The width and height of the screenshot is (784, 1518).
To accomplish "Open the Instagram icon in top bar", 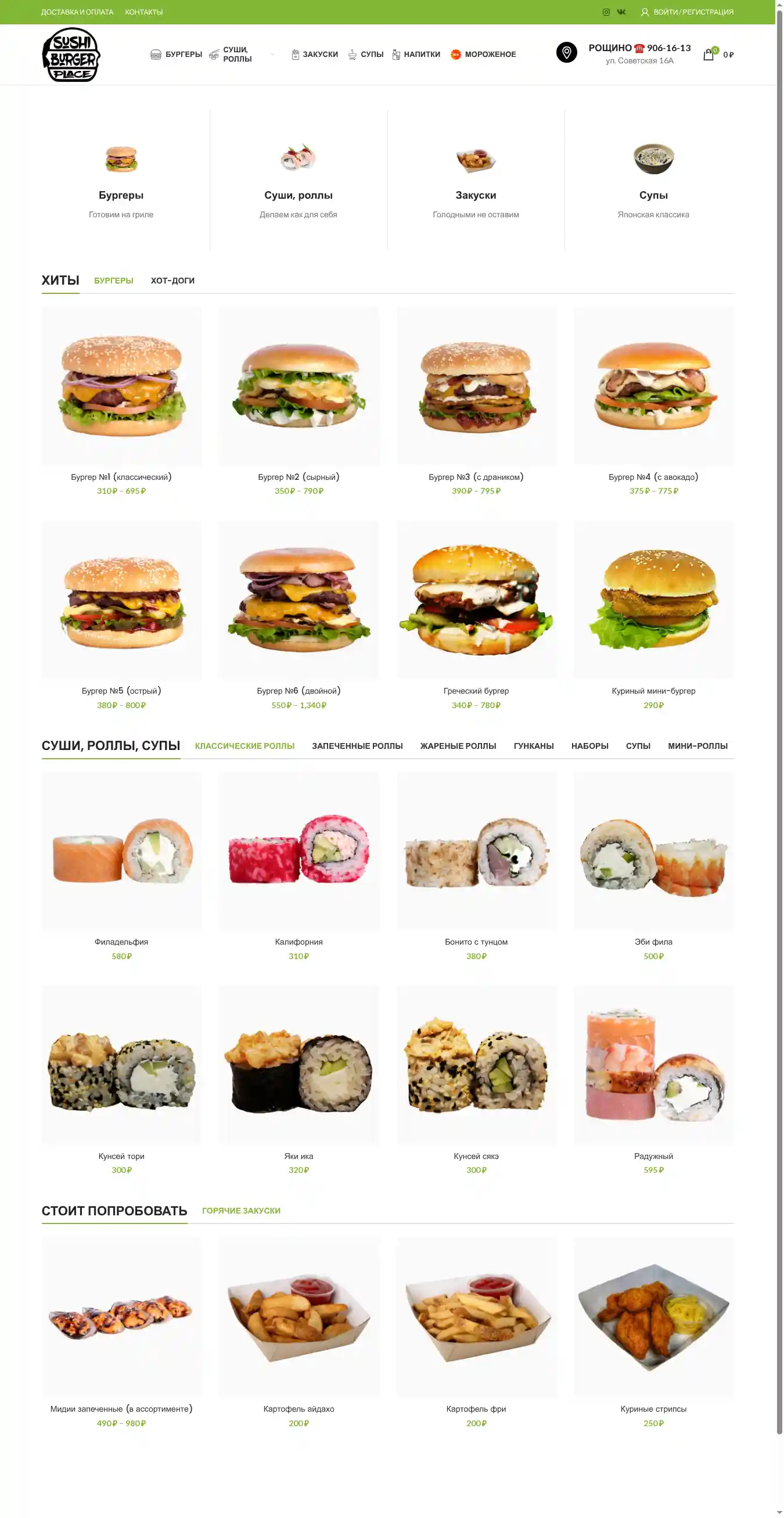I will [606, 12].
